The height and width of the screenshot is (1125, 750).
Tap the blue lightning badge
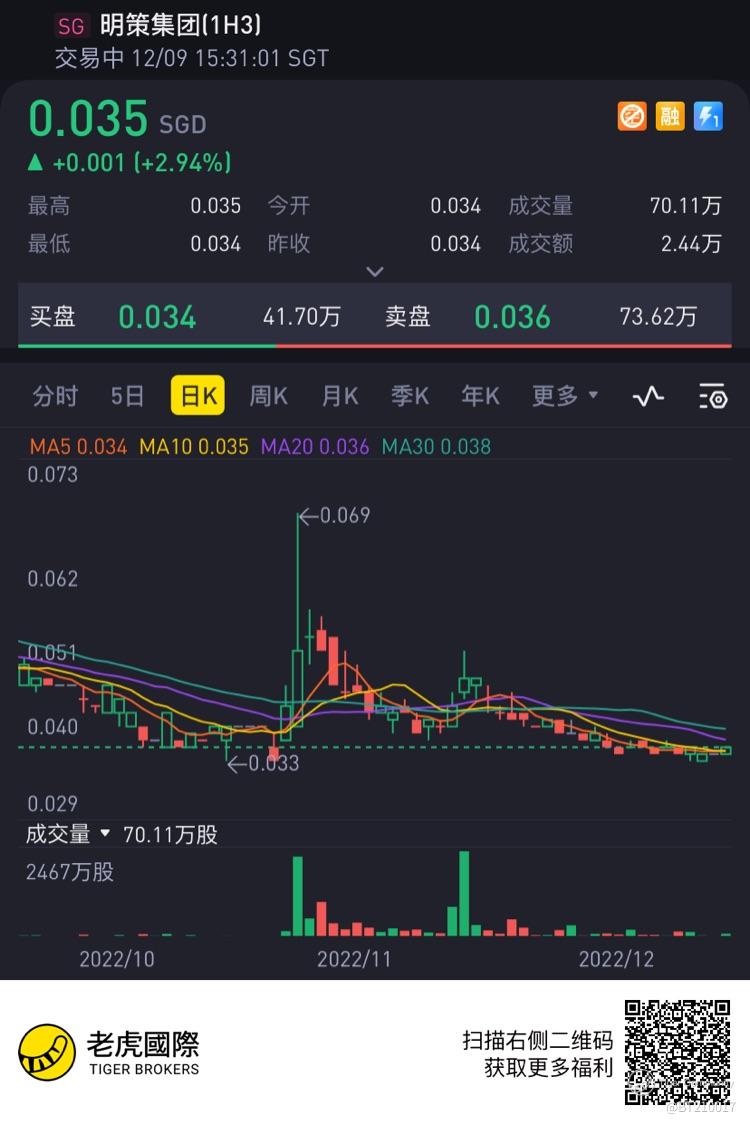708,117
